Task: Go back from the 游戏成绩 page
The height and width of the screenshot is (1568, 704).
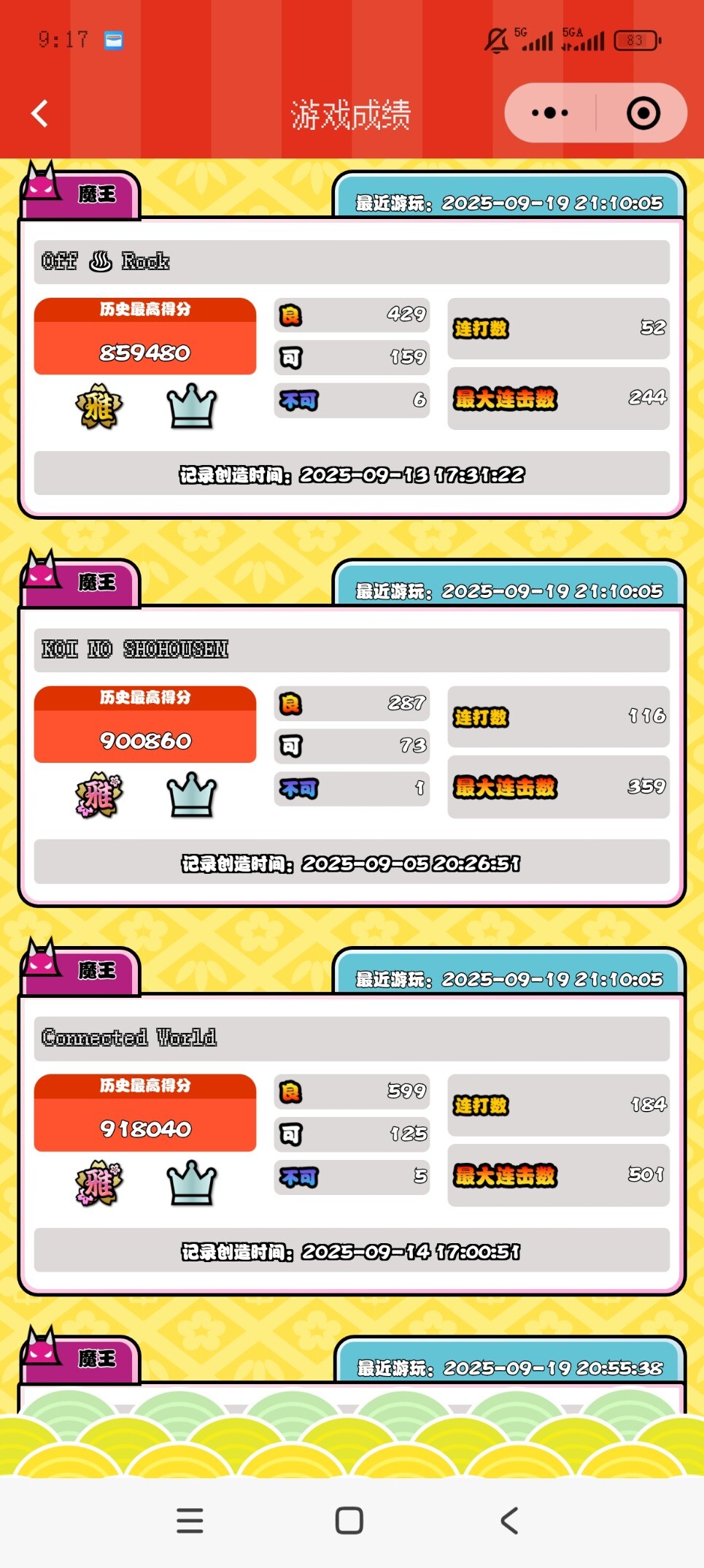Action: pos(39,113)
